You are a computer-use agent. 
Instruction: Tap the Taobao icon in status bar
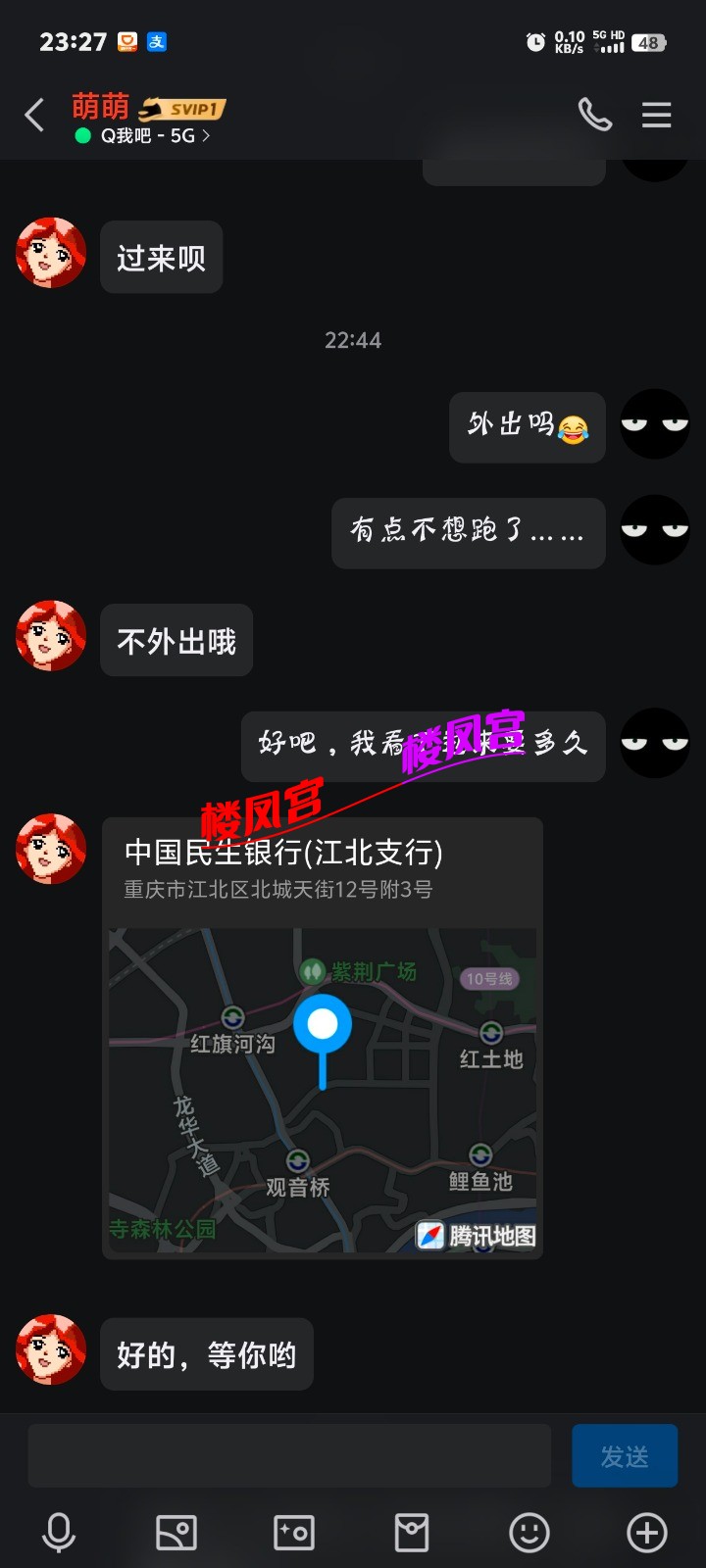click(x=126, y=41)
